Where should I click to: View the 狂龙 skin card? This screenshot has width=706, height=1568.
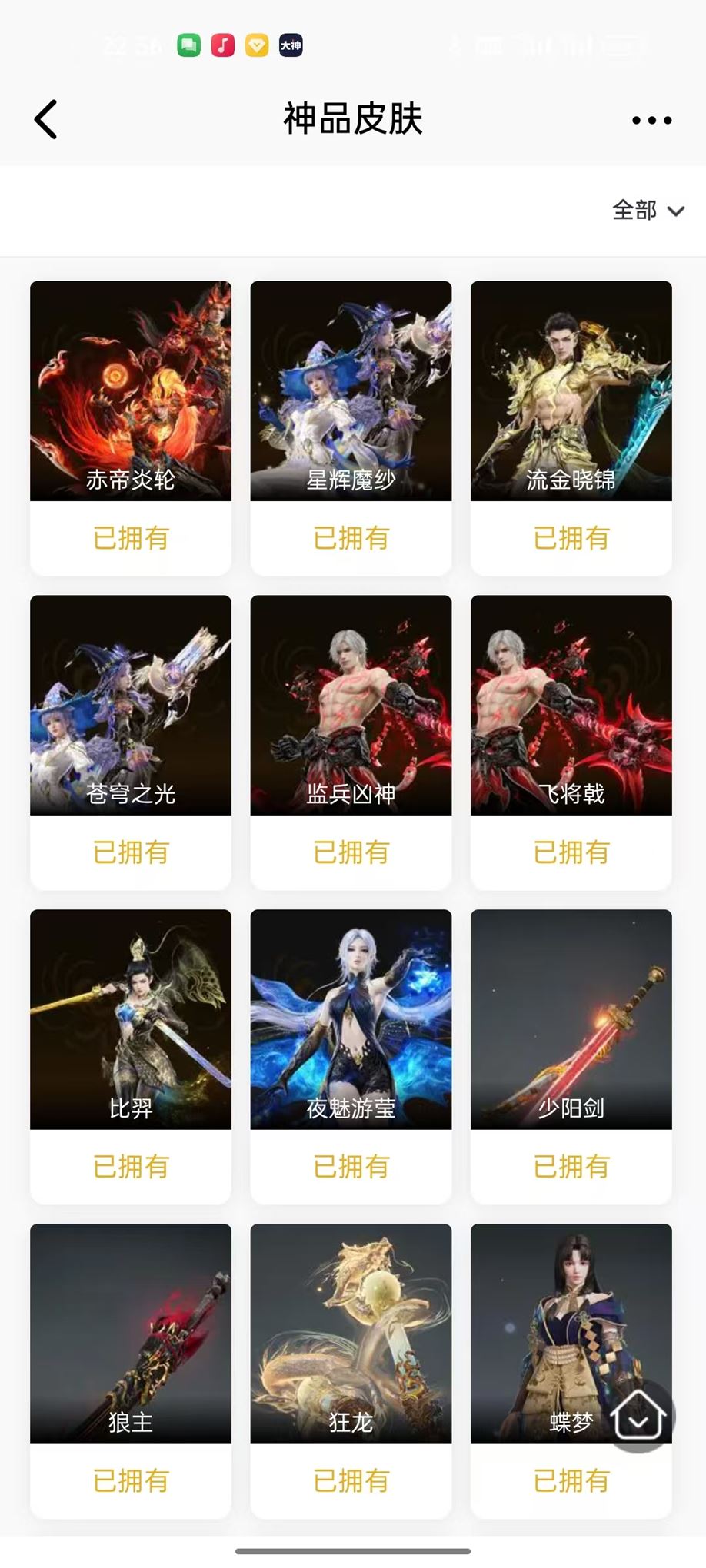[351, 1370]
